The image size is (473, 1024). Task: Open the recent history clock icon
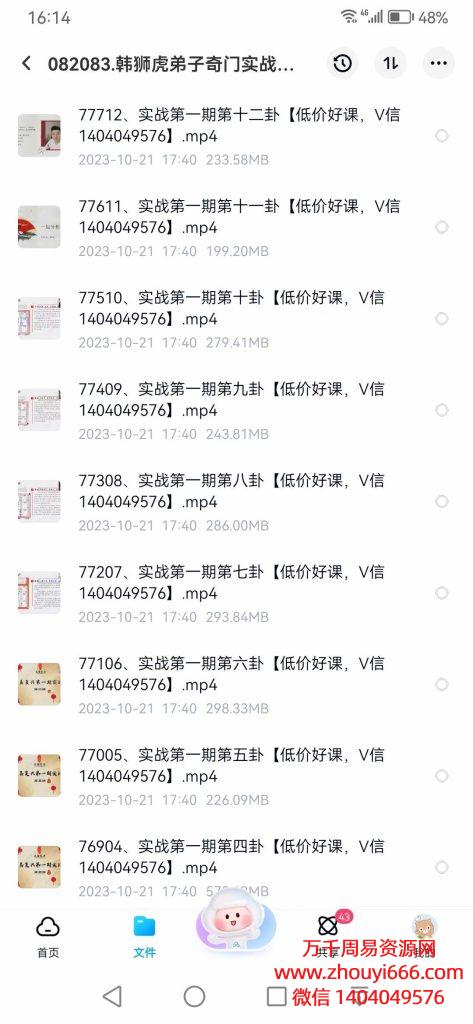point(342,63)
